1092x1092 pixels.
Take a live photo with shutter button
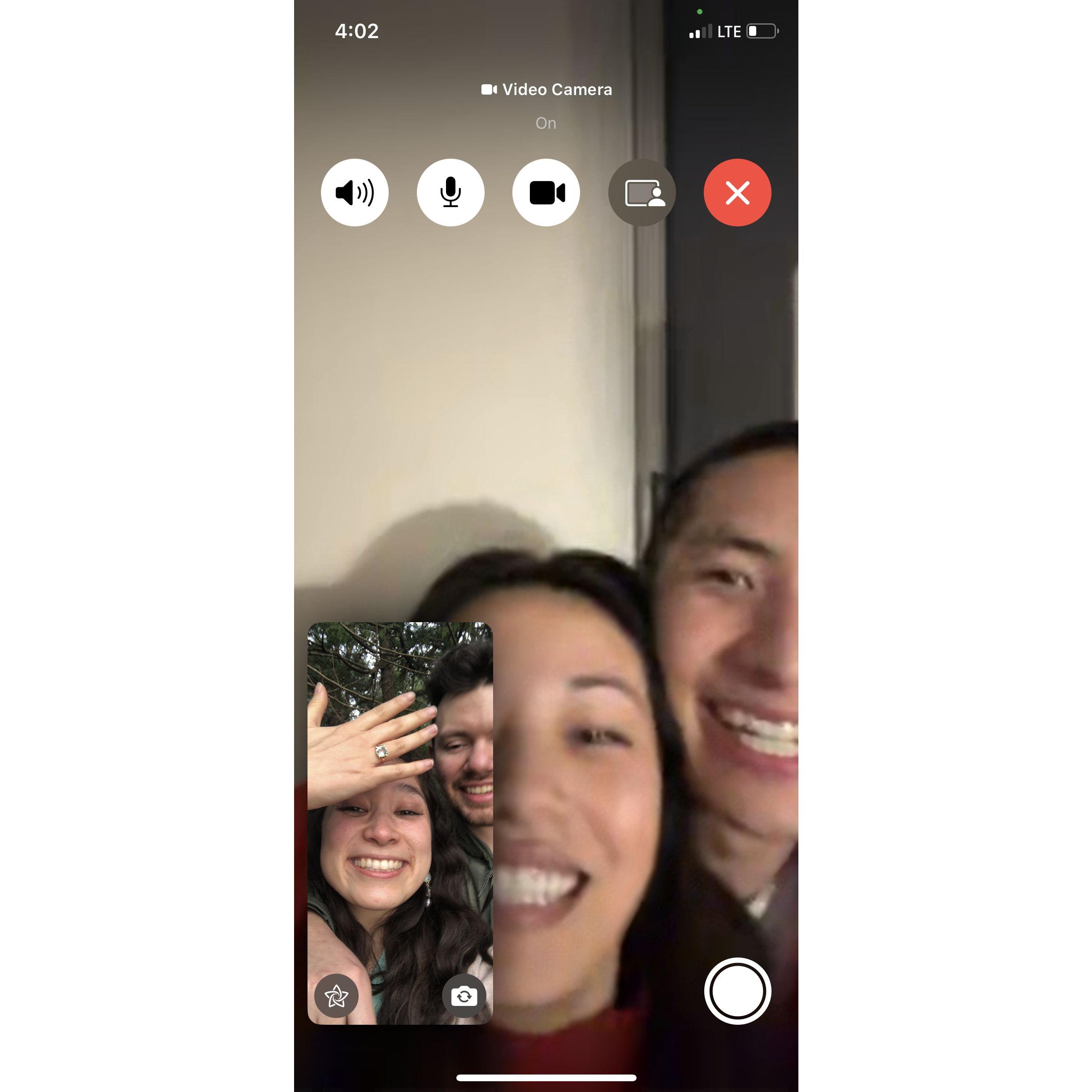click(737, 991)
